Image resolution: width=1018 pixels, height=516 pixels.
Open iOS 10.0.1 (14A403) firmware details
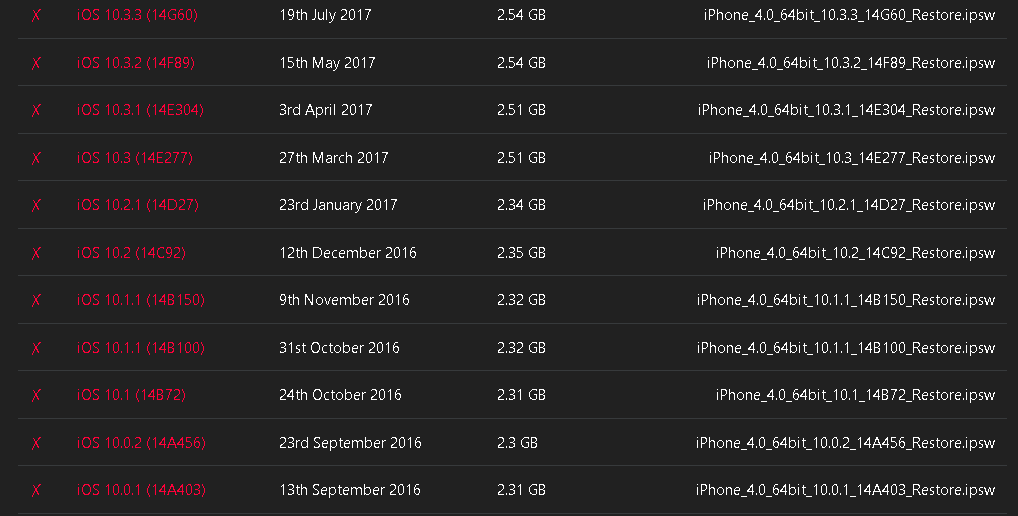pos(141,490)
